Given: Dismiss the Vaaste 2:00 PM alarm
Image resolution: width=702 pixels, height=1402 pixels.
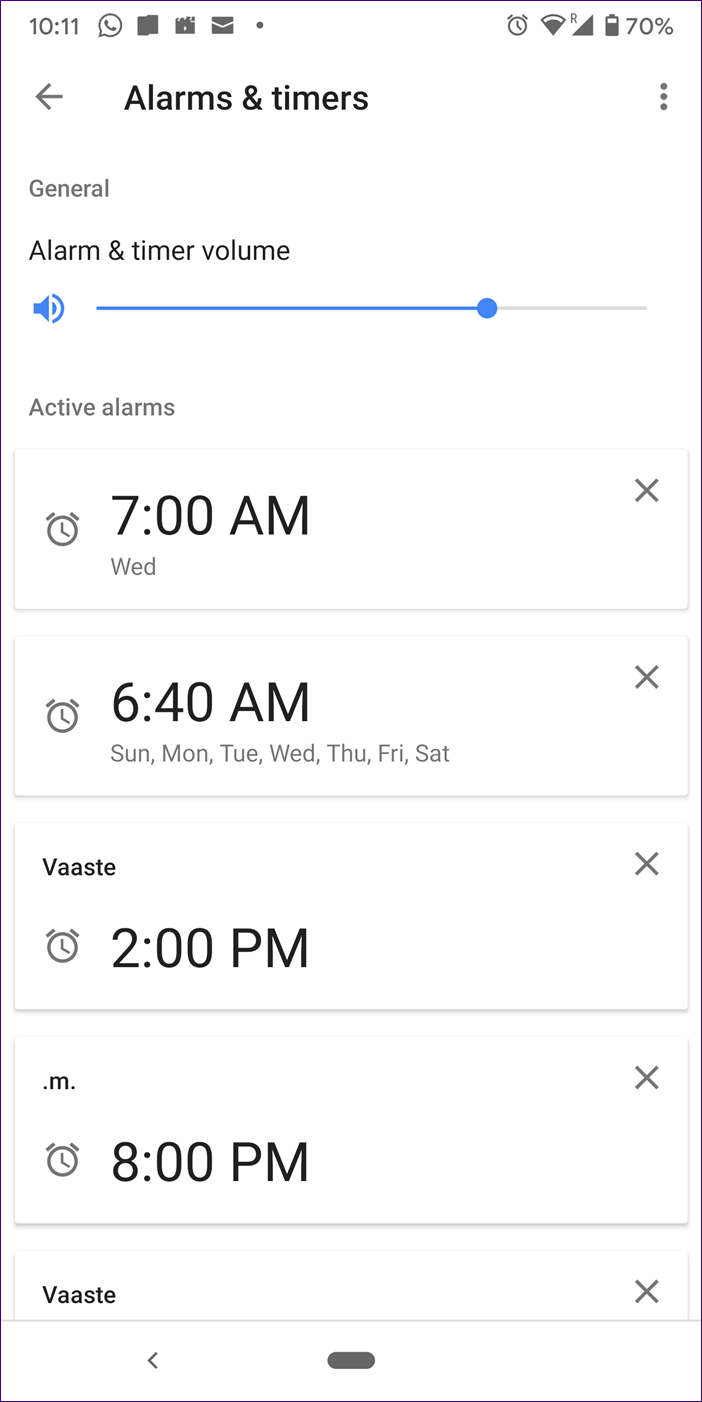Looking at the screenshot, I should (x=647, y=864).
